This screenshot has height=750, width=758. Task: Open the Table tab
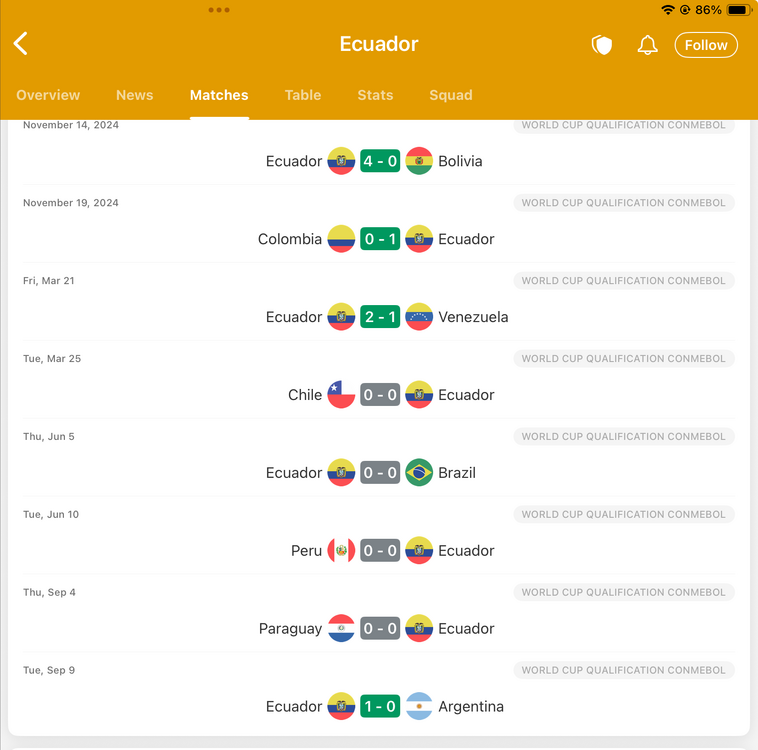(303, 95)
